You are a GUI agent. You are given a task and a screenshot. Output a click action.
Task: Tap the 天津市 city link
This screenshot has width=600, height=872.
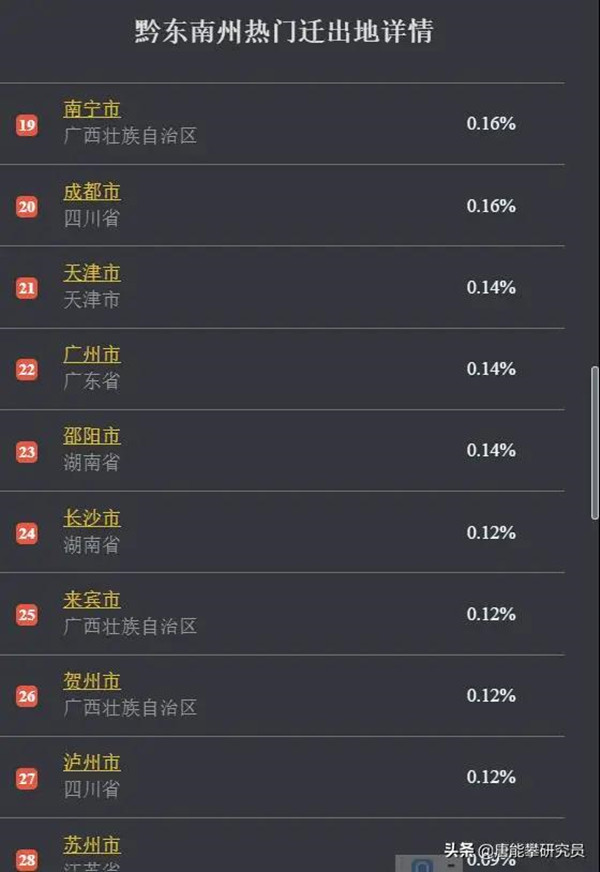[x=92, y=273]
